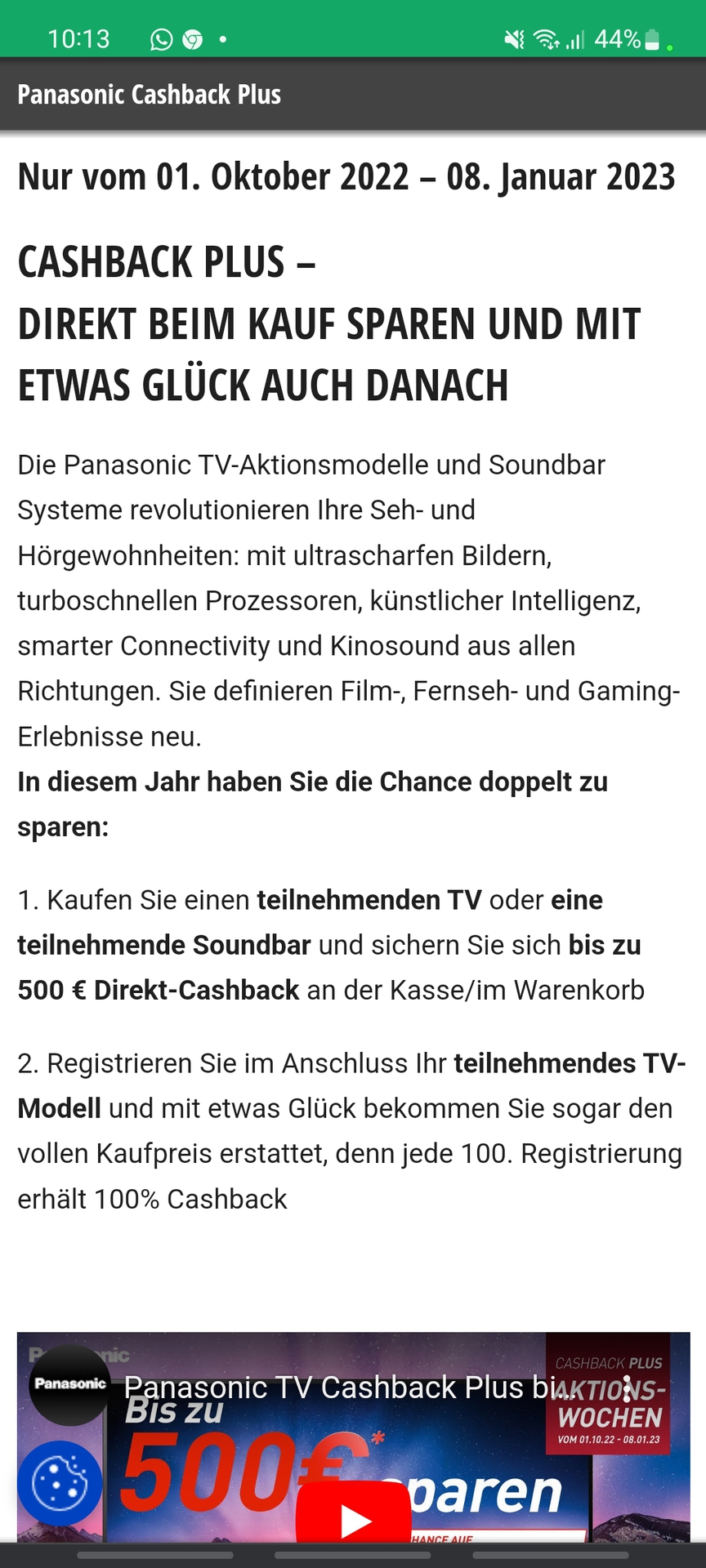Open the YouTube video's three-dot menu
Screen dimensions: 706x1568
(x=627, y=1388)
